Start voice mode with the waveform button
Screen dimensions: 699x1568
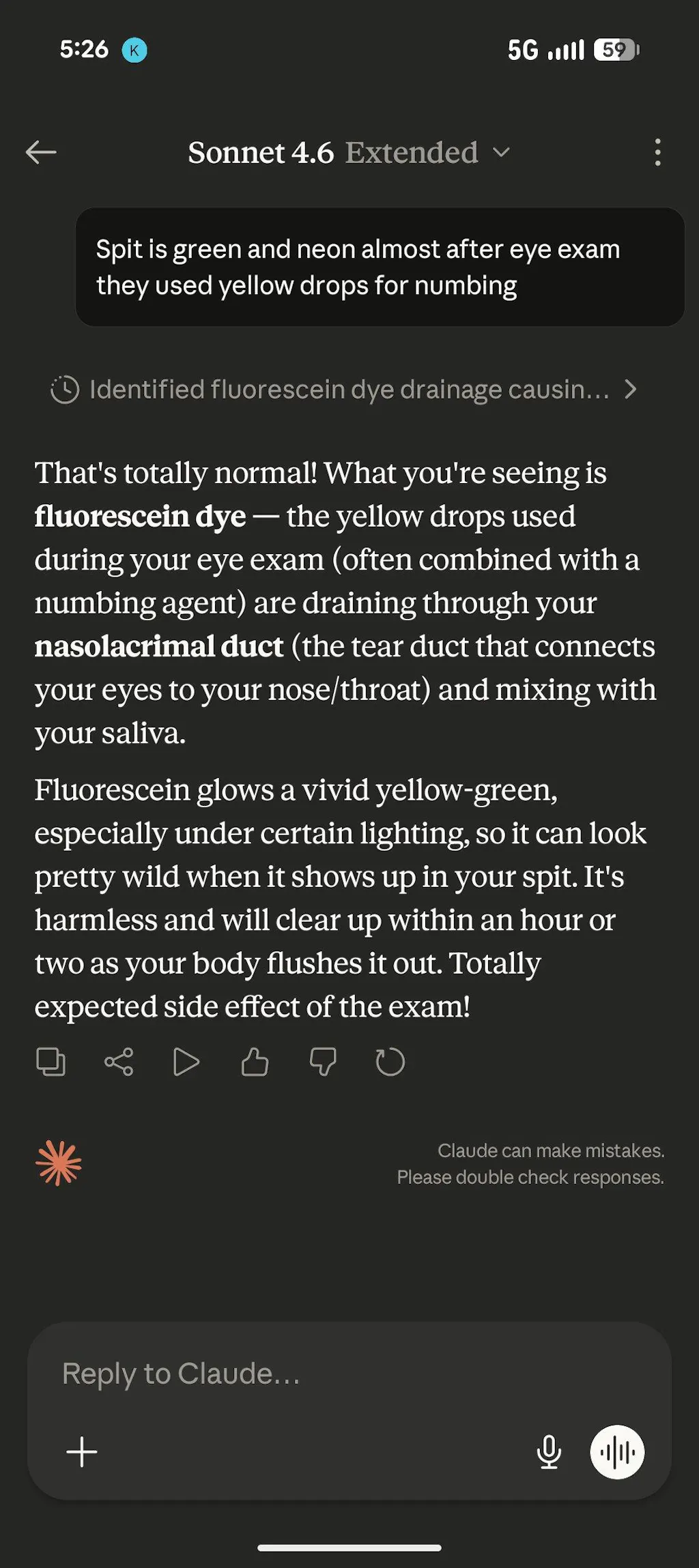(x=617, y=1451)
